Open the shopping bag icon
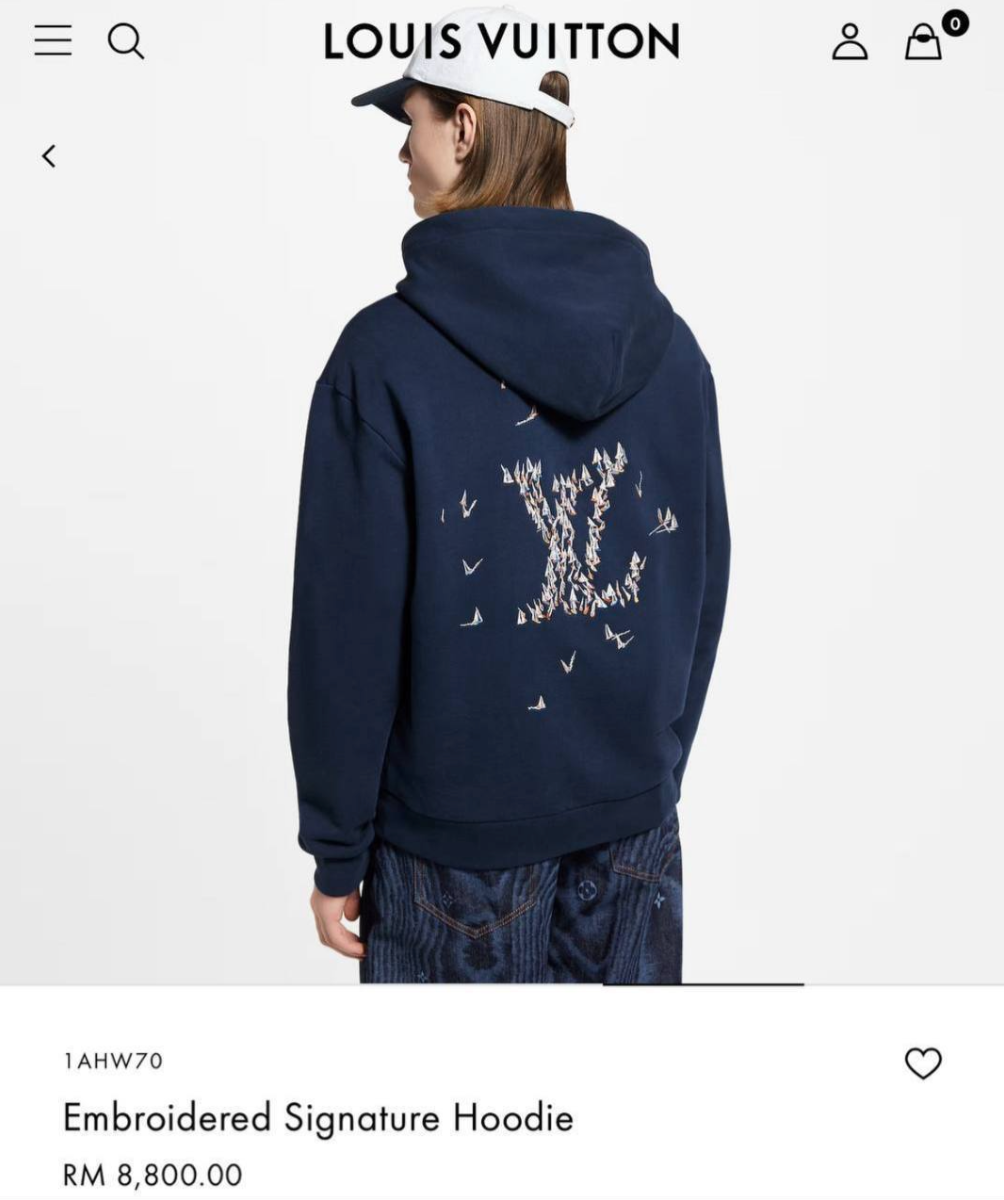1004x1200 pixels. pos(921,44)
